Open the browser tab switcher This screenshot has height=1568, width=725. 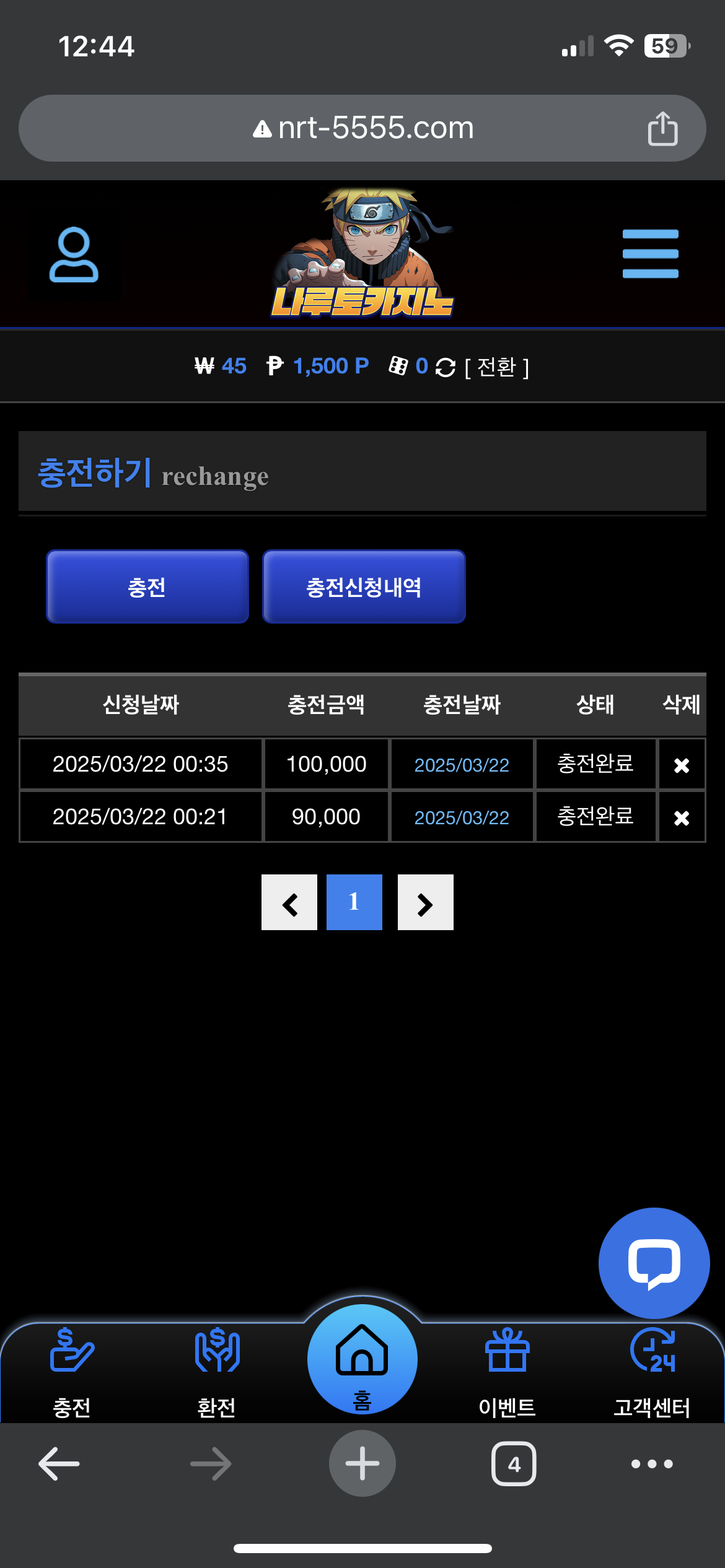pyautogui.click(x=514, y=1464)
